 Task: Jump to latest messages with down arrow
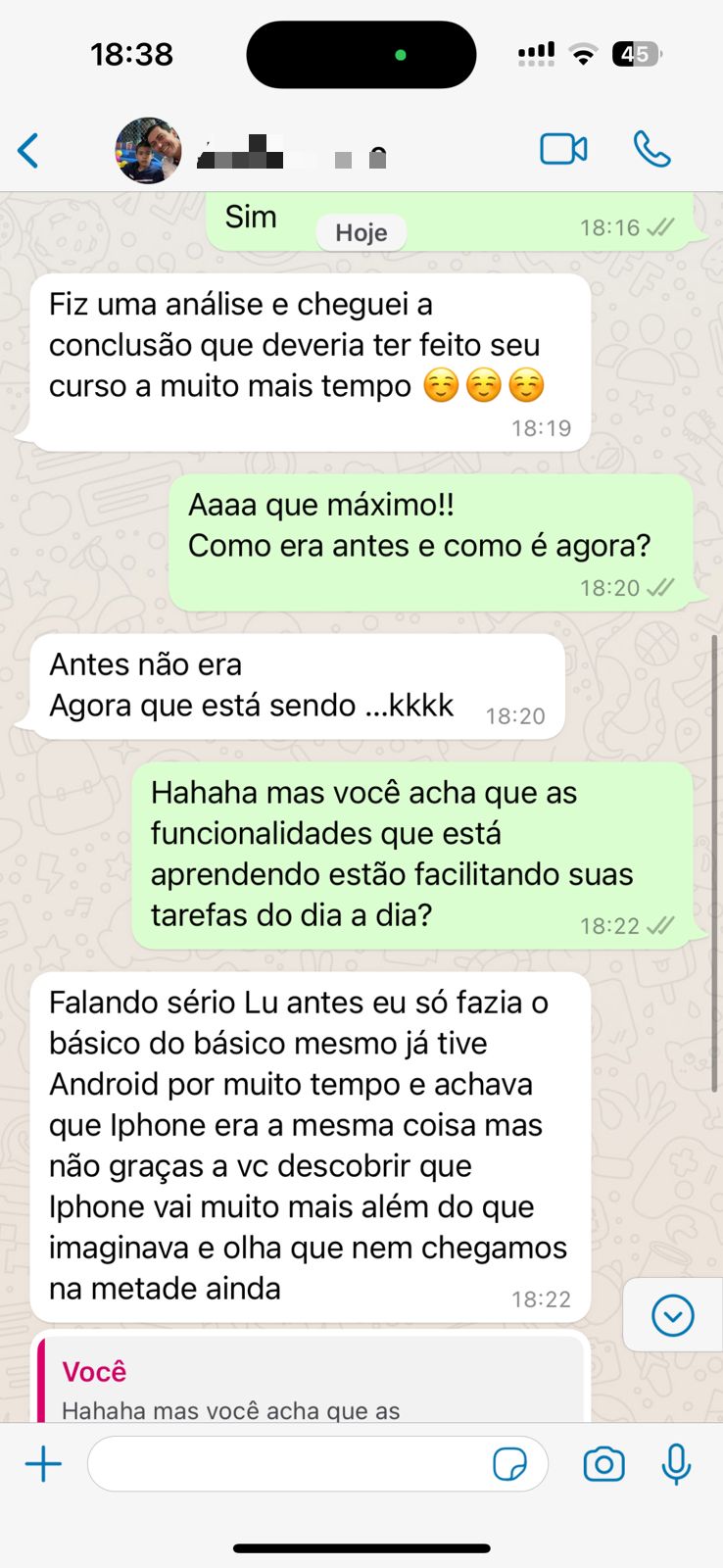point(673,1315)
